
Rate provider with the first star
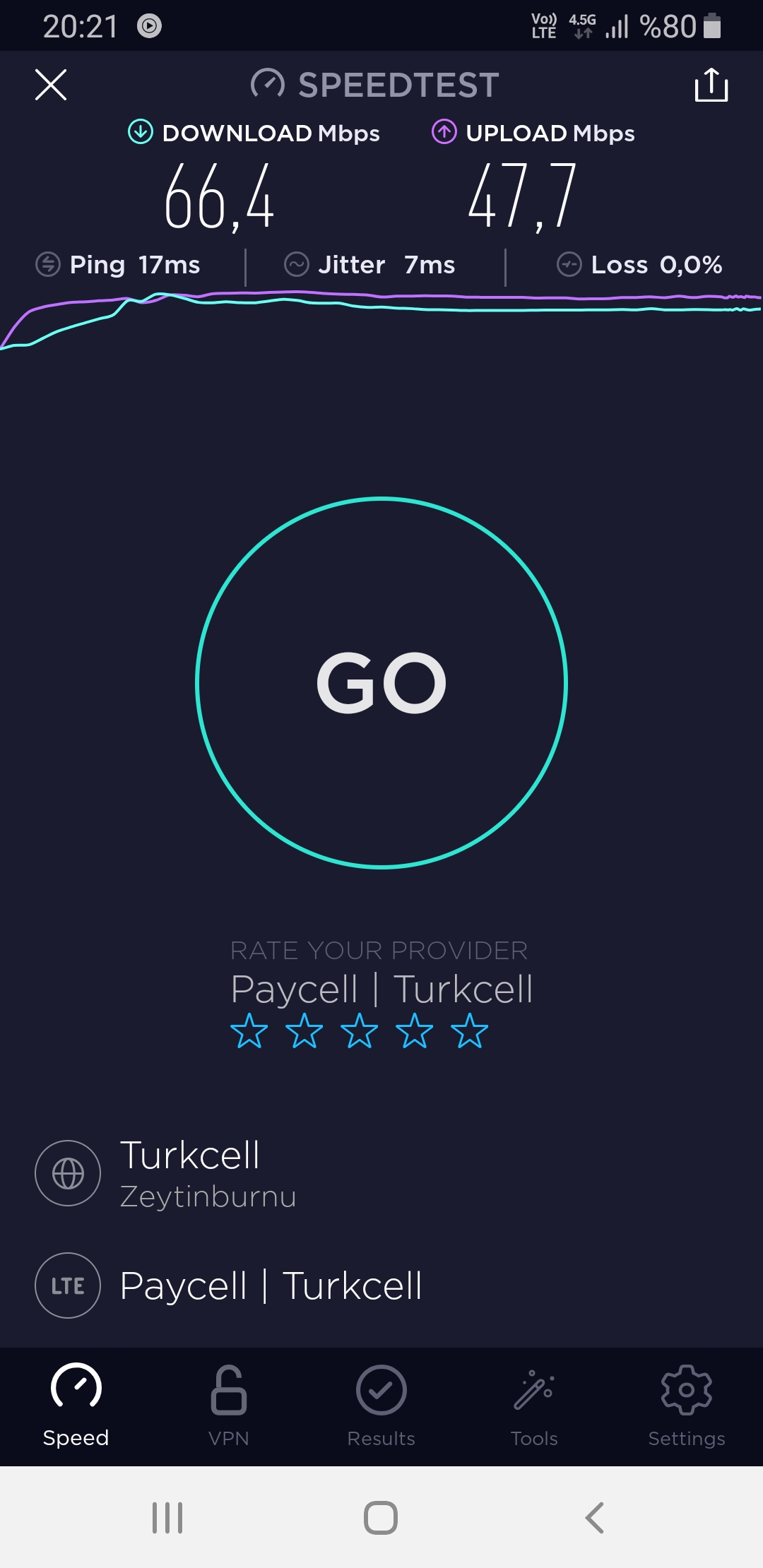click(x=249, y=1031)
